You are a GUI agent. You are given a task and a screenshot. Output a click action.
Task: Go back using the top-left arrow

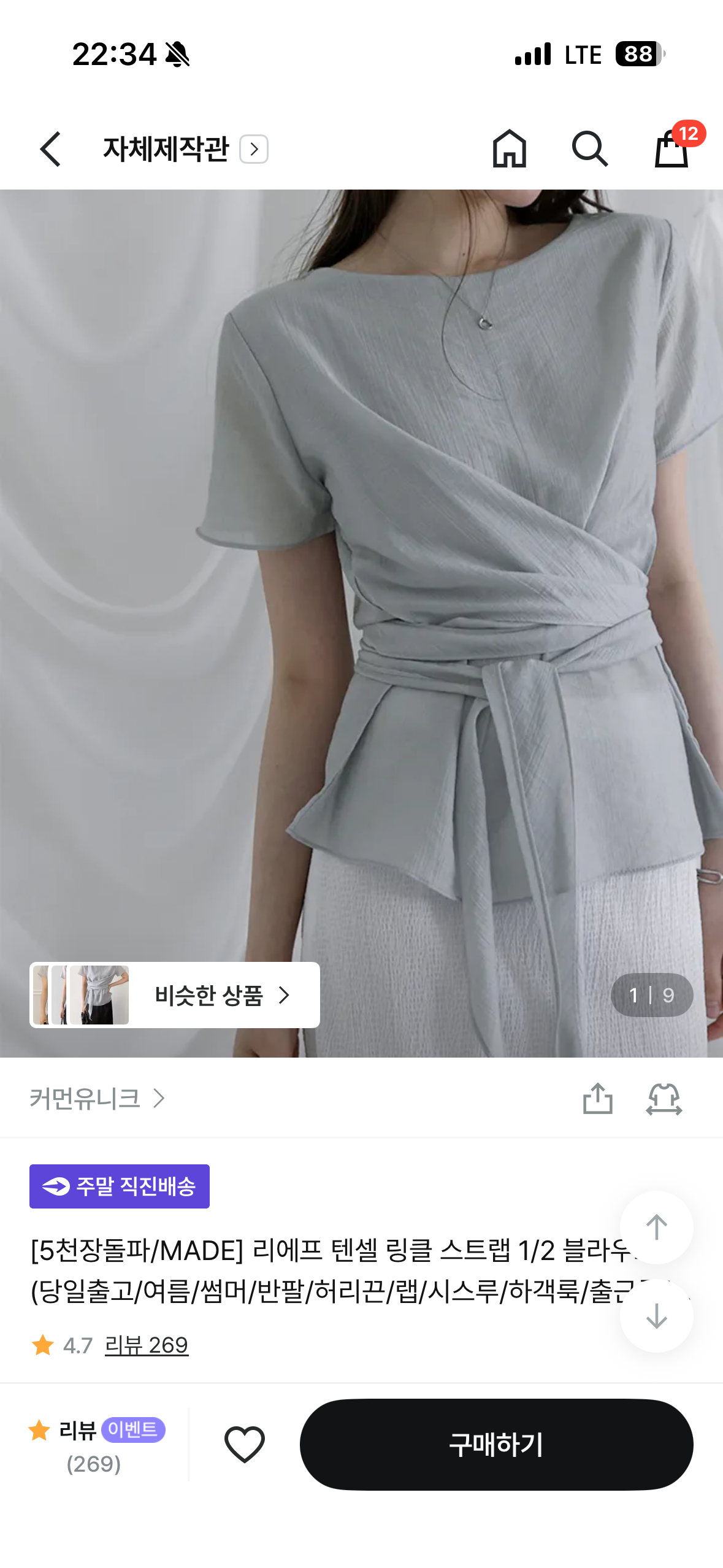pos(50,149)
